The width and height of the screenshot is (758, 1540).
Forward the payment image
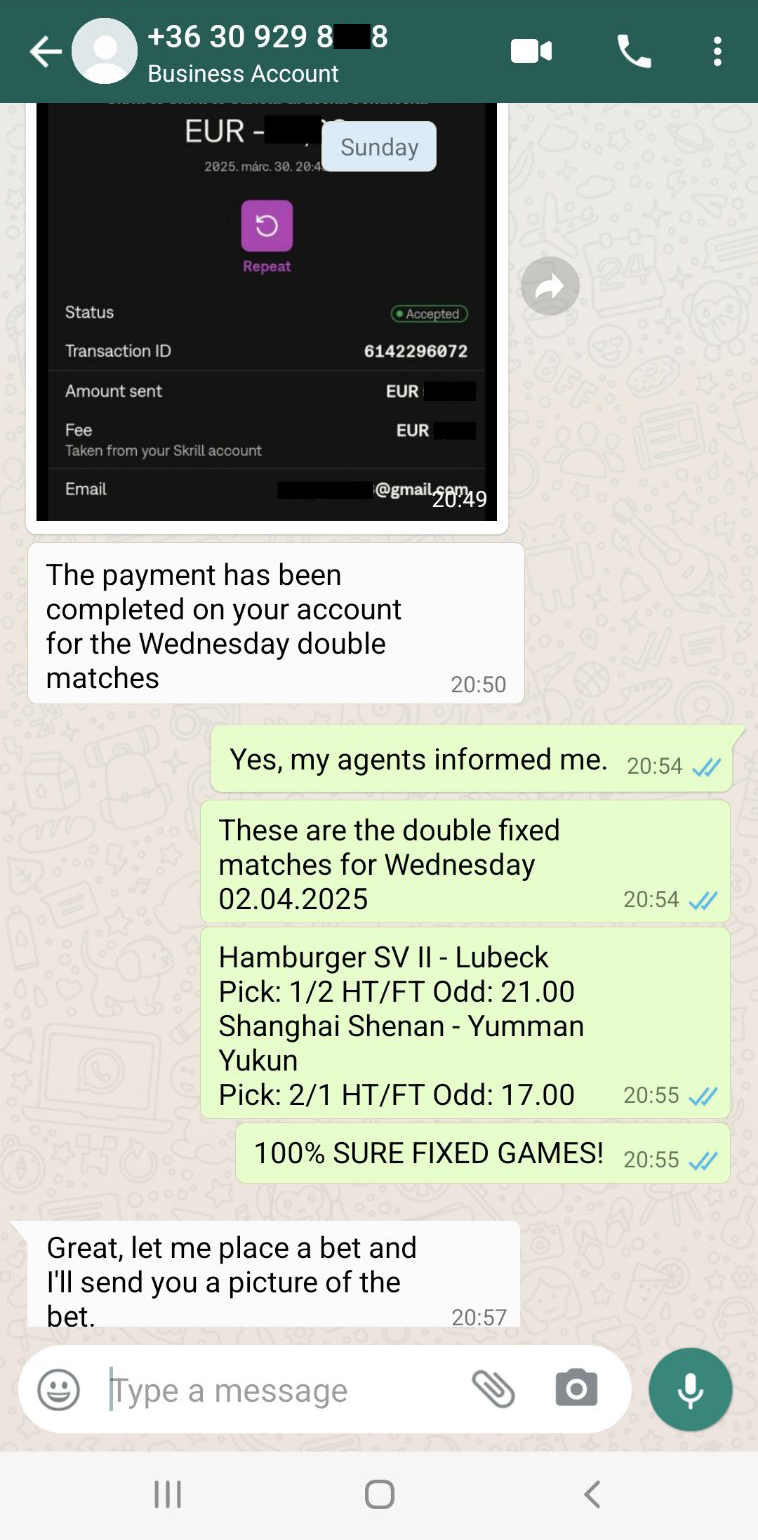[x=549, y=288]
